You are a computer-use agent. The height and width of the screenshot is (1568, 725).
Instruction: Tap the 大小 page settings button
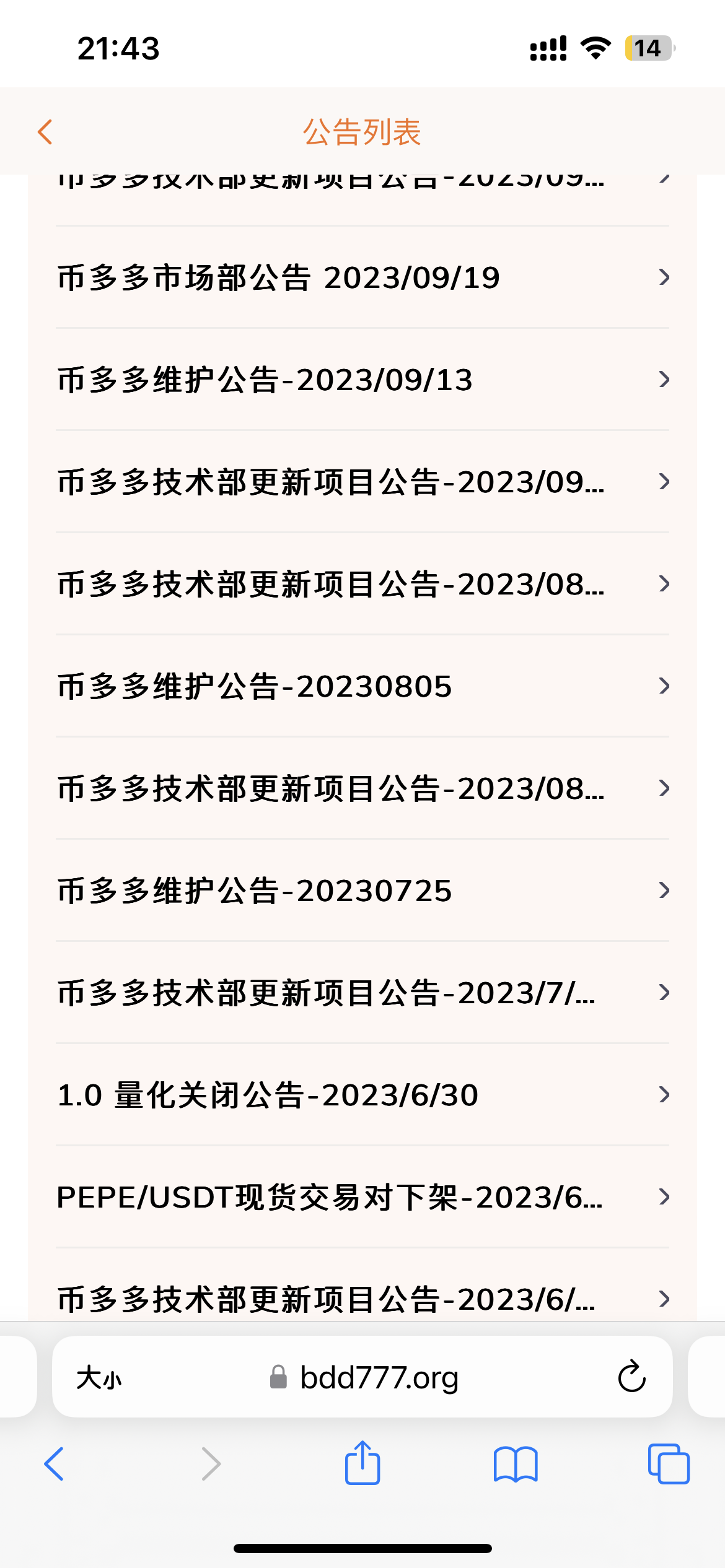99,1378
